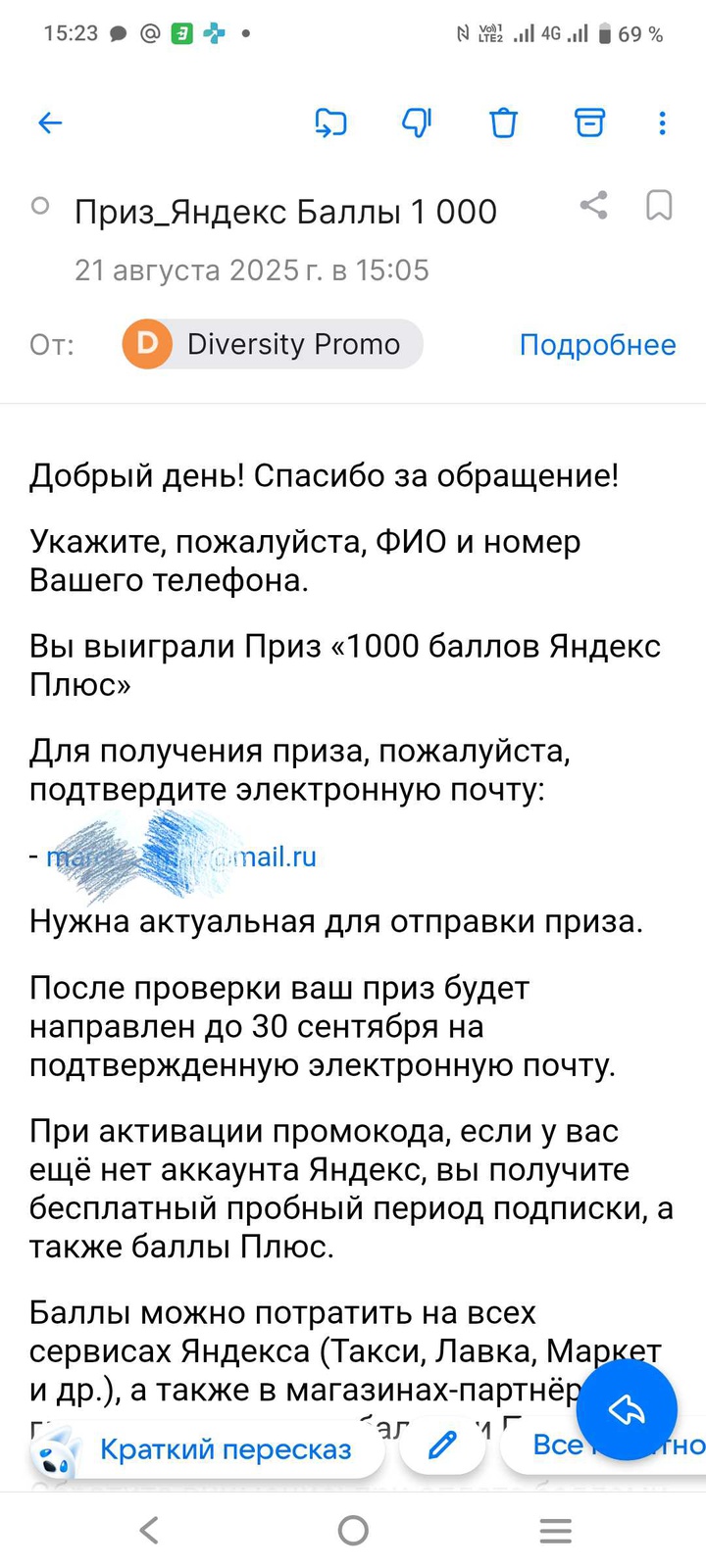Mark the email as spam
This screenshot has width=706, height=1568.
pyautogui.click(x=417, y=122)
